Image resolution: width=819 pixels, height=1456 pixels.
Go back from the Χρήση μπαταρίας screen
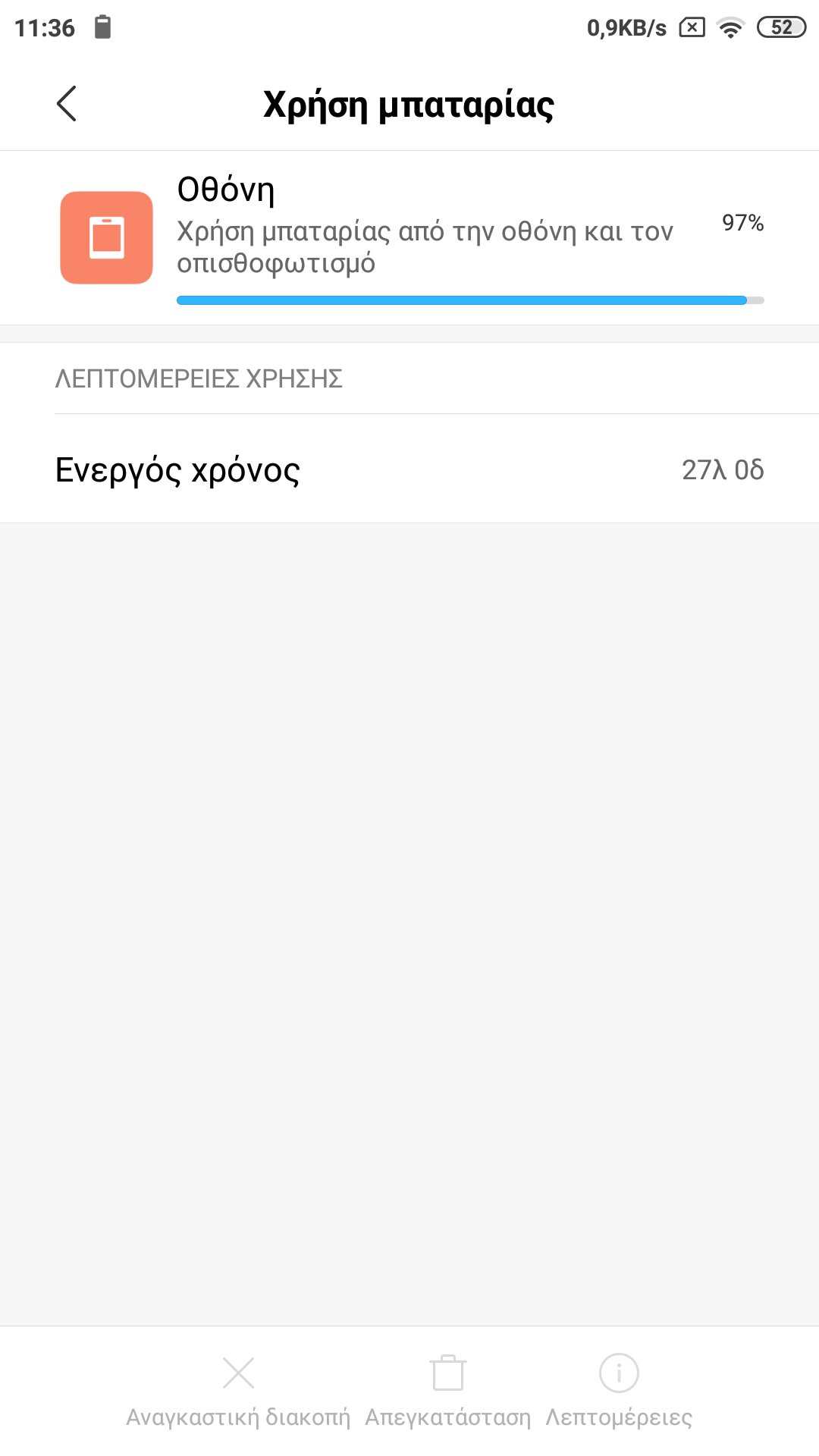pyautogui.click(x=67, y=104)
